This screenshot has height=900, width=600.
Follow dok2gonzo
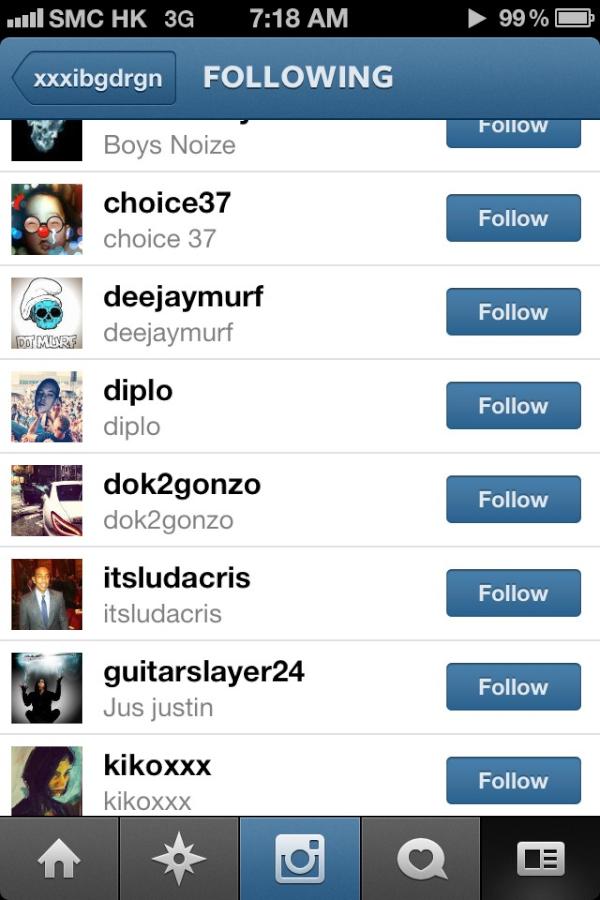point(513,499)
